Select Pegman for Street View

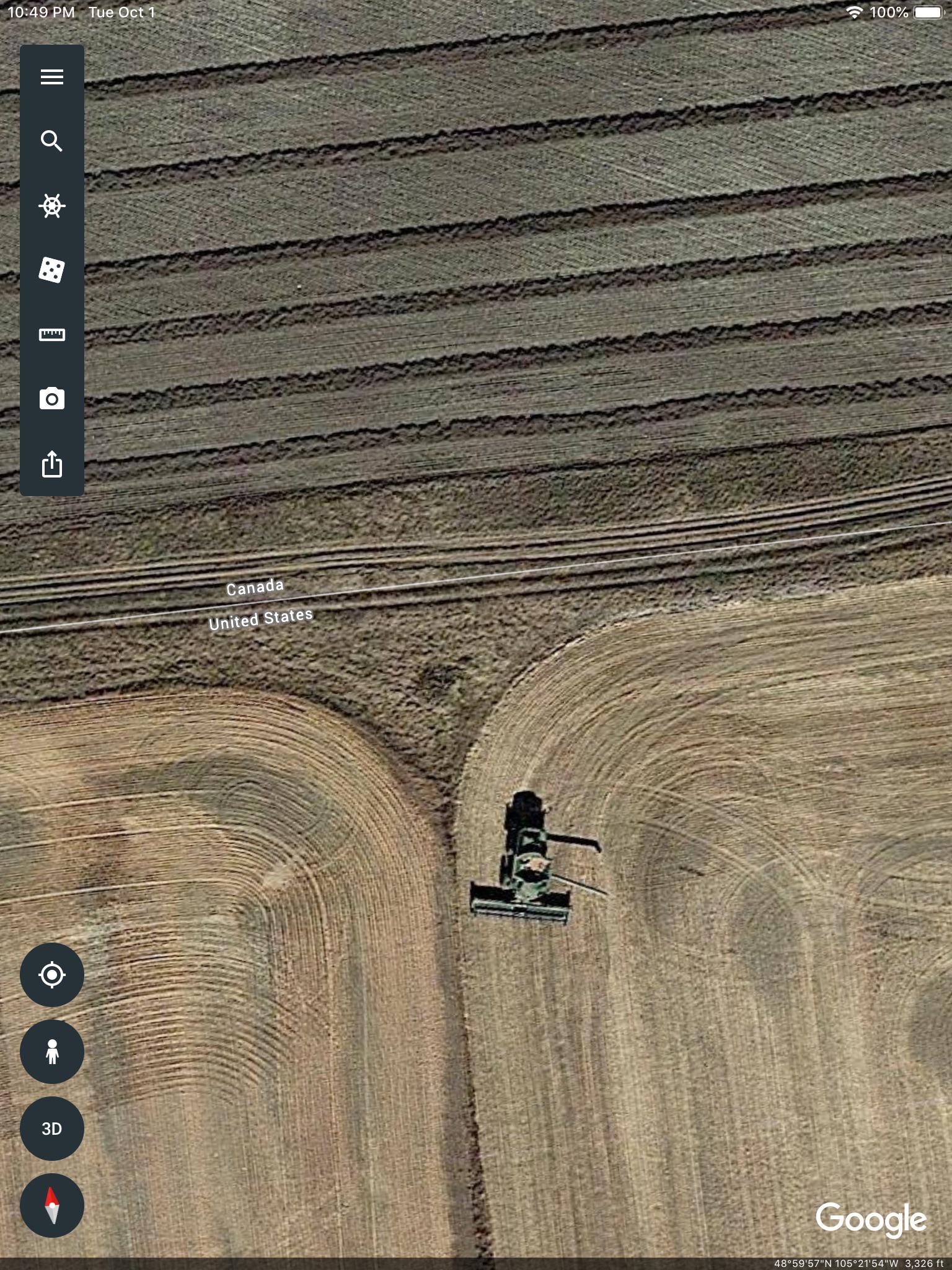[51, 1052]
